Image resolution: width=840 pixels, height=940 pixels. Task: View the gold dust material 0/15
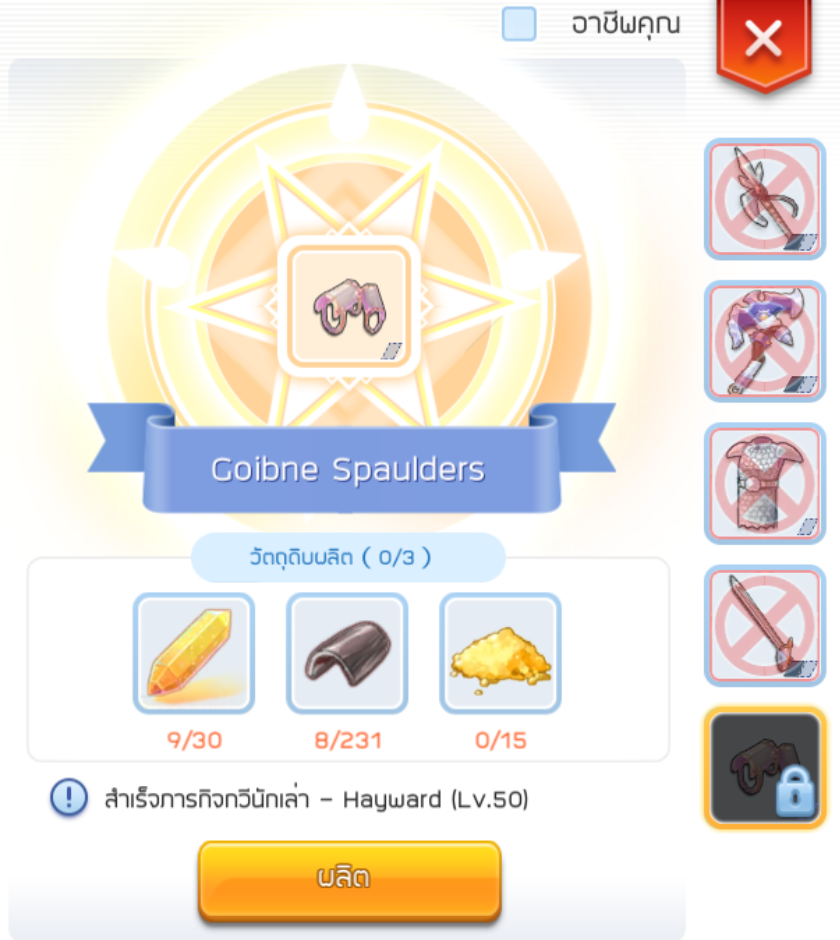click(x=500, y=654)
